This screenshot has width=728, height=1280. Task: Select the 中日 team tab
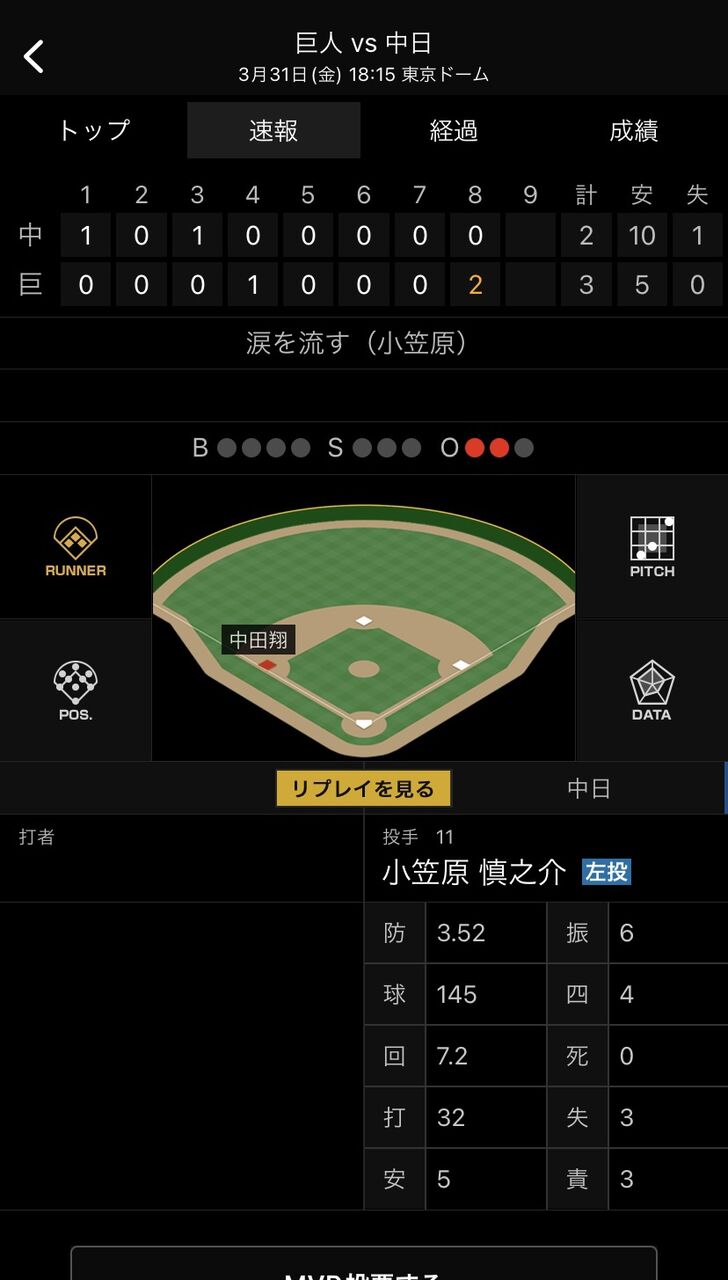pyautogui.click(x=589, y=788)
